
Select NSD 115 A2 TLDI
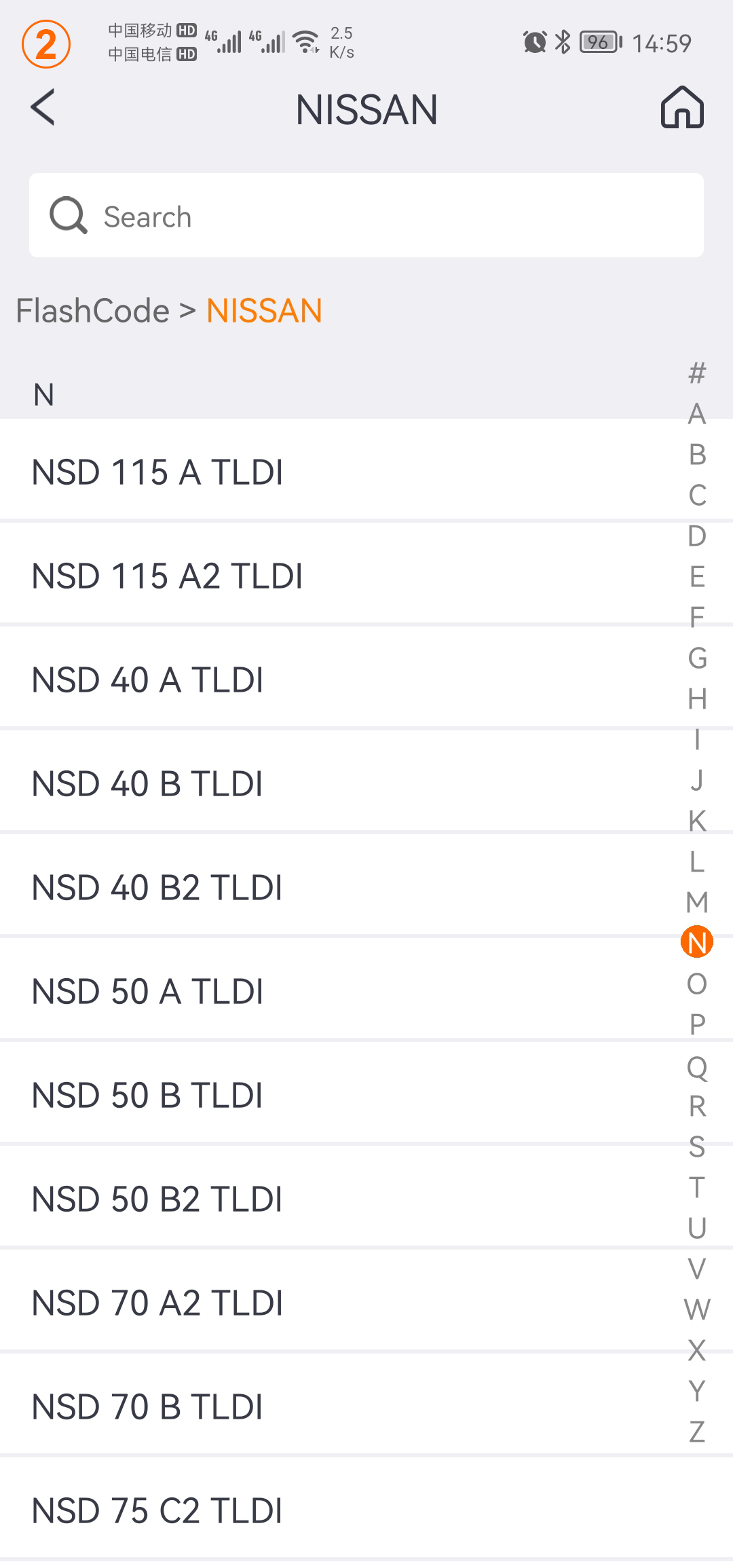(168, 576)
